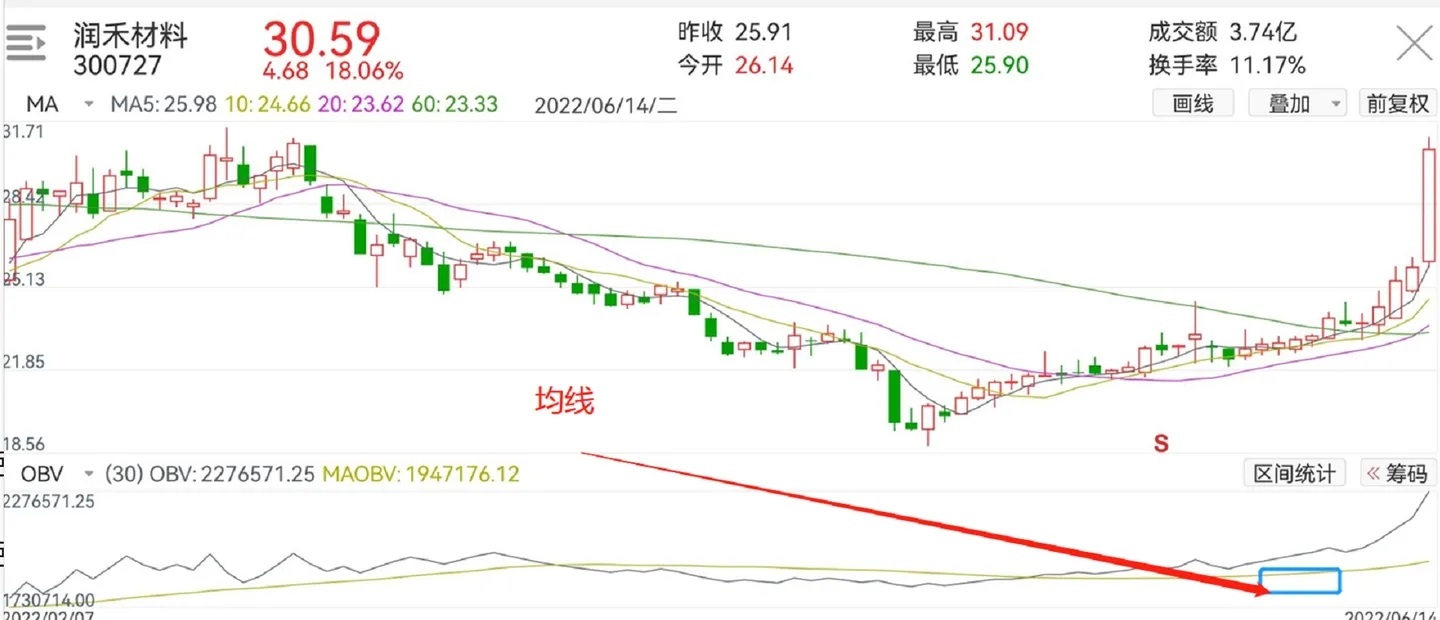Show the 筹码 chip distribution panel

(x=1397, y=473)
